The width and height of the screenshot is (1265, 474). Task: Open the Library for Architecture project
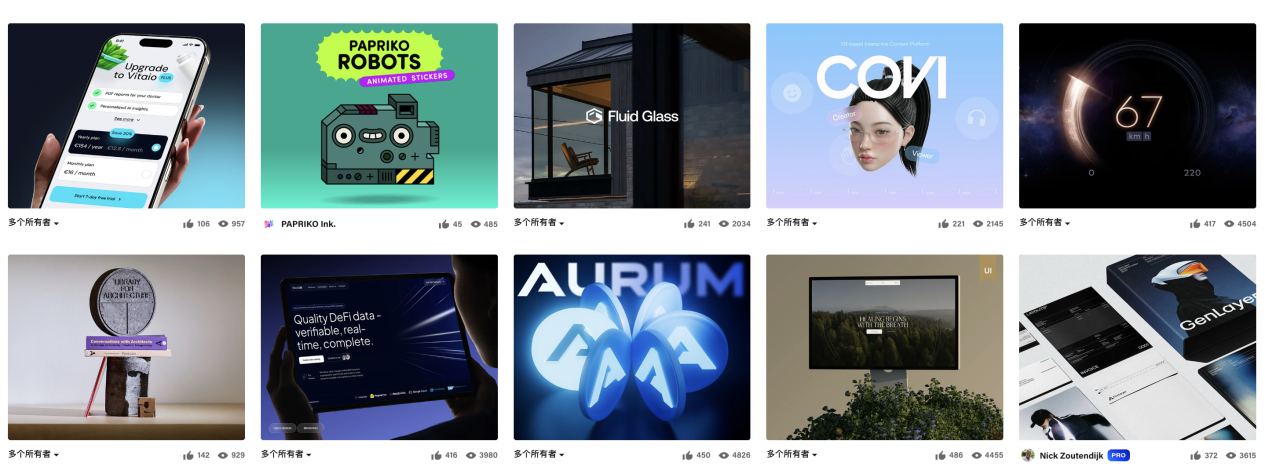point(126,347)
